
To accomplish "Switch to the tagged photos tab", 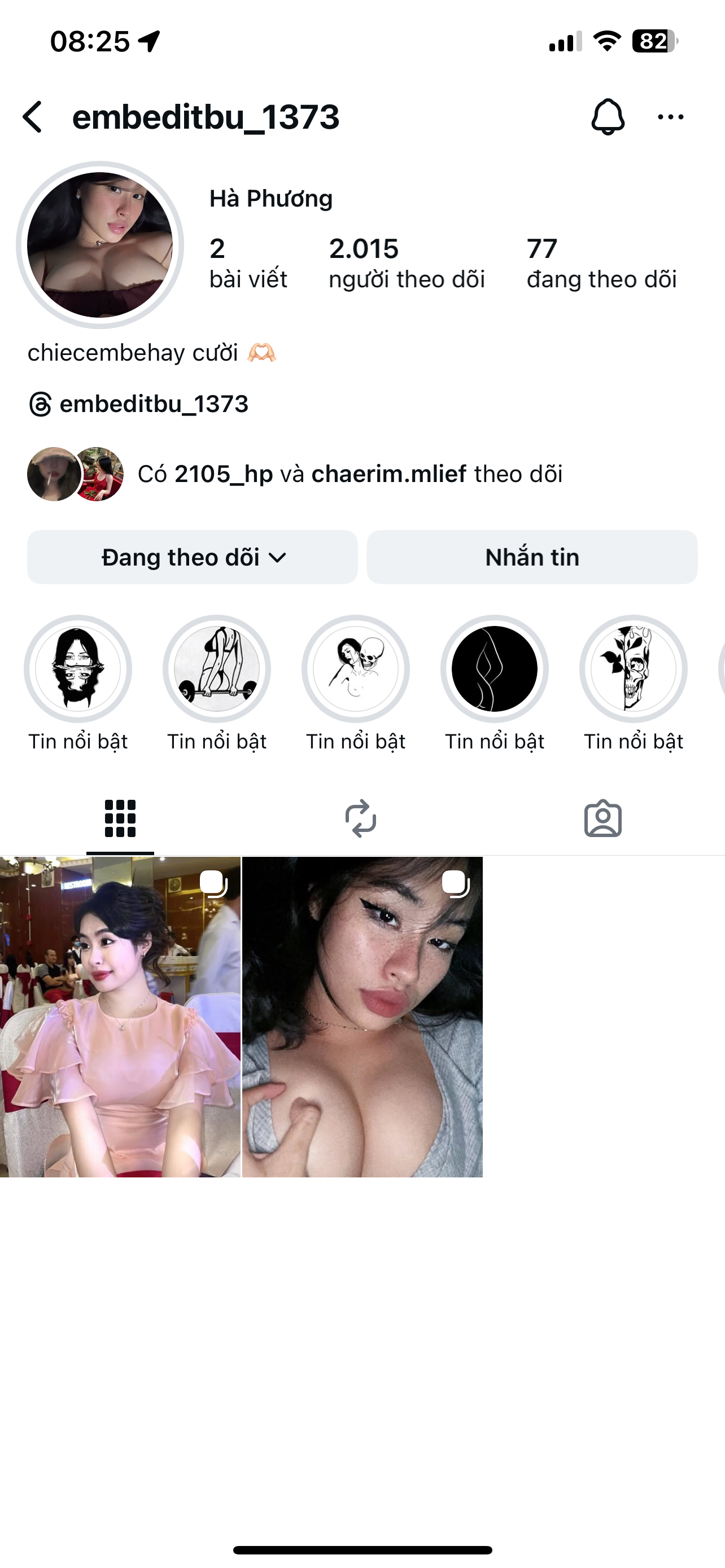I will pos(602,818).
